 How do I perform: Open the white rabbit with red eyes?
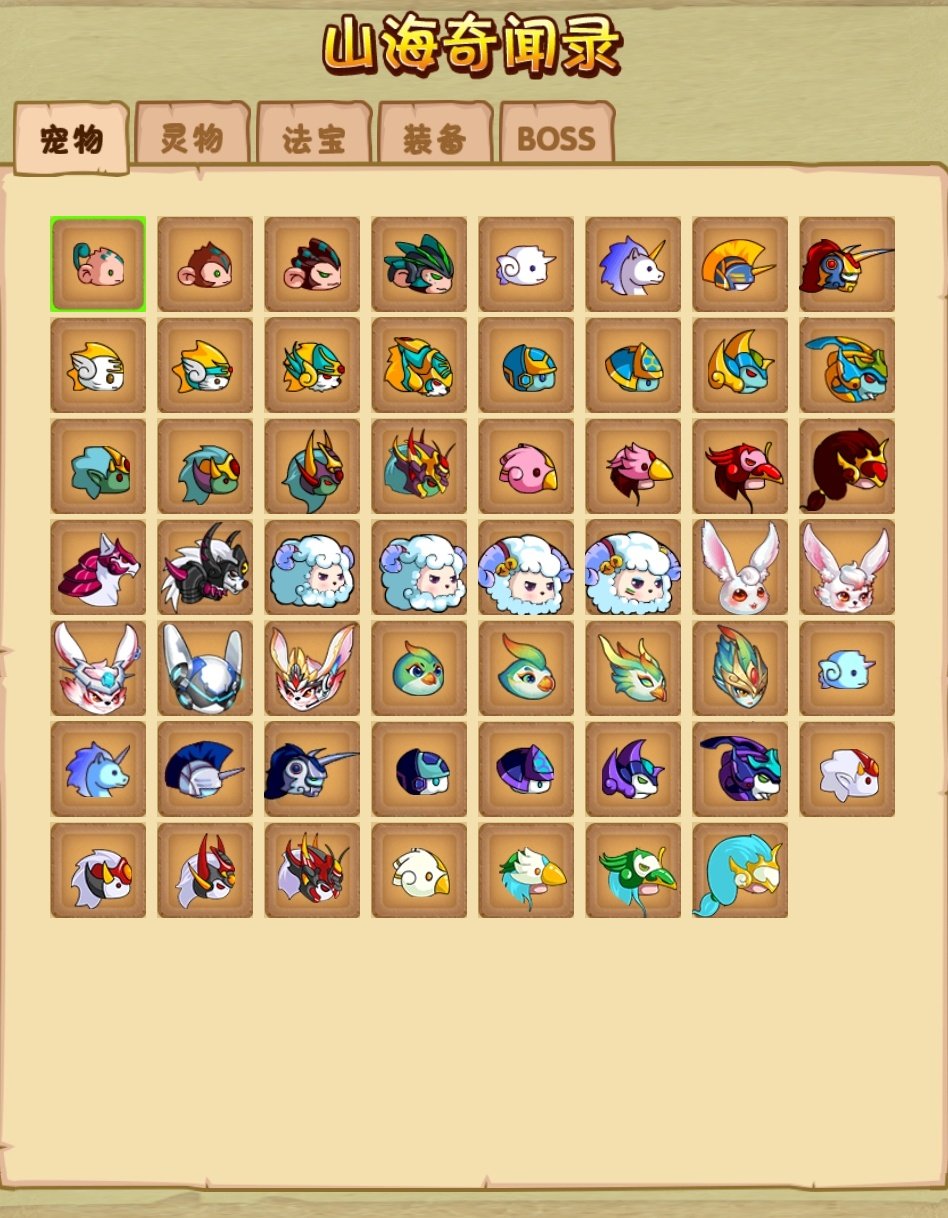740,567
